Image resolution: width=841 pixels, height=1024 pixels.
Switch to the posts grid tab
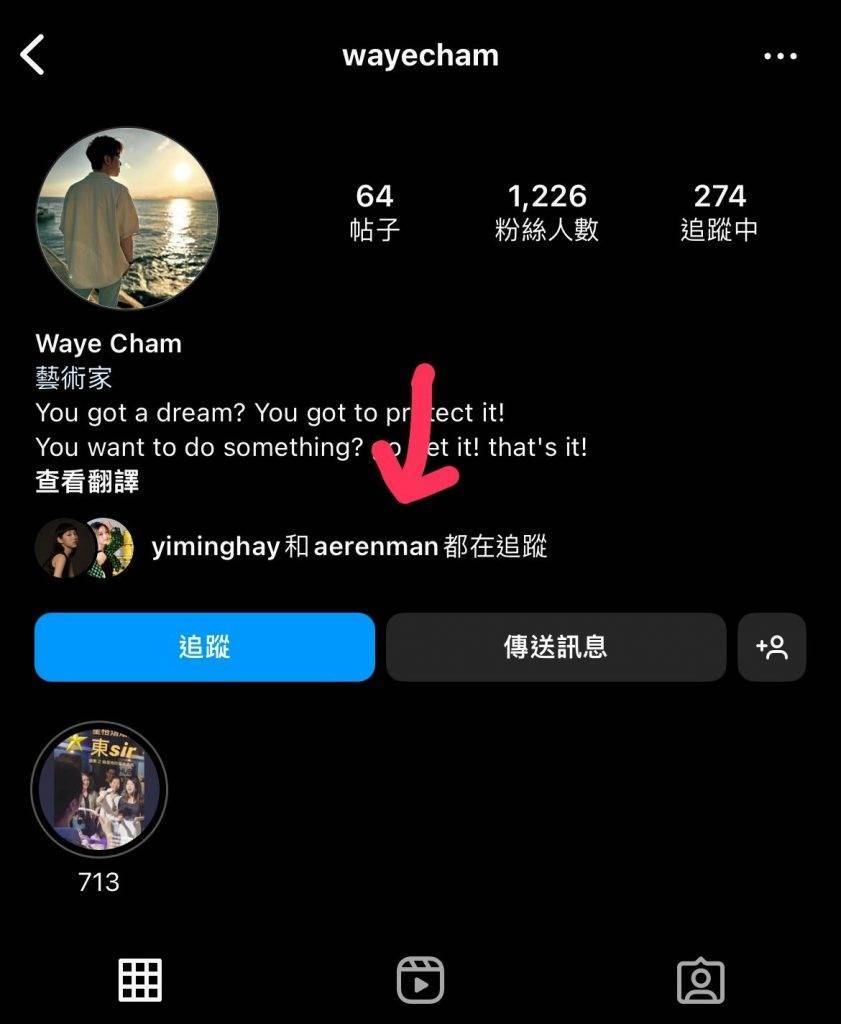[140, 980]
